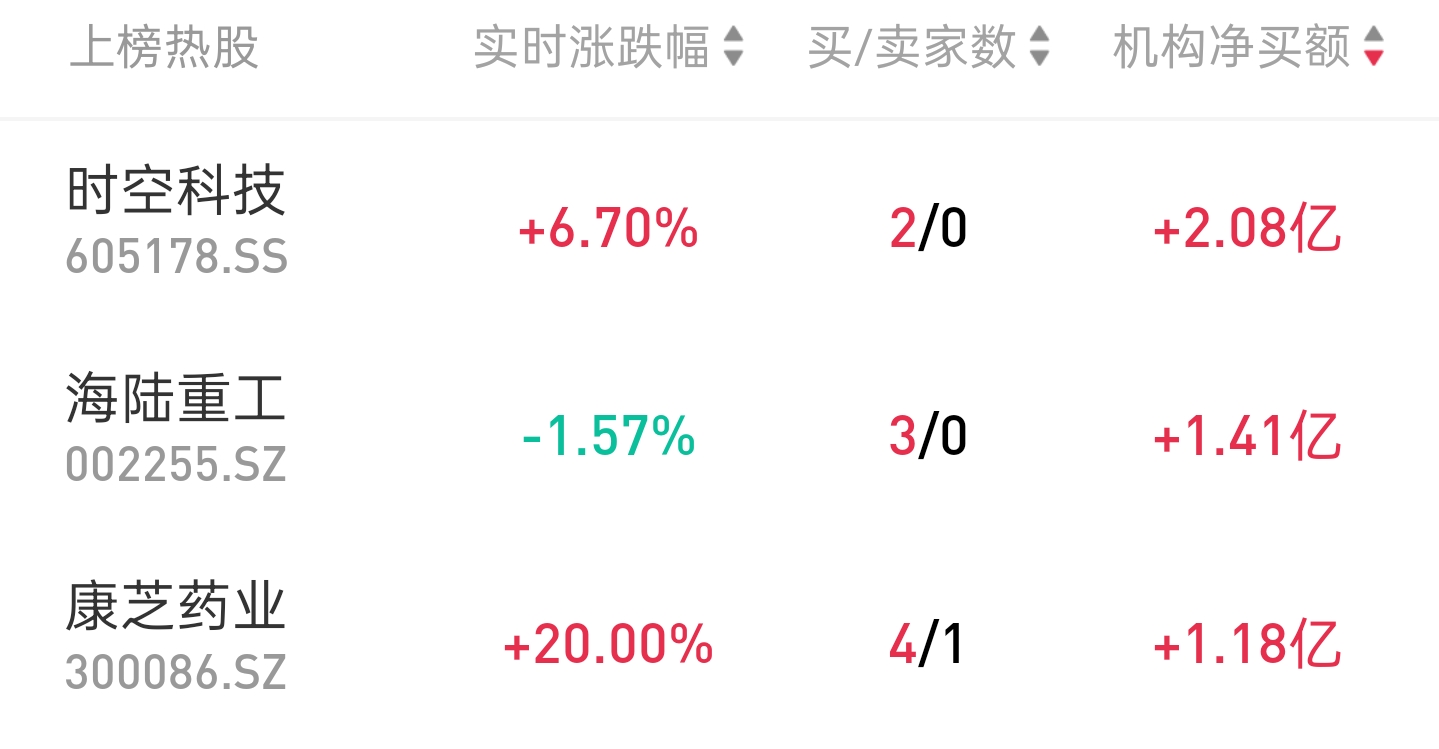The image size is (1439, 749).
Task: Open stock 海陆重工 002255.SZ
Action: tap(177, 428)
